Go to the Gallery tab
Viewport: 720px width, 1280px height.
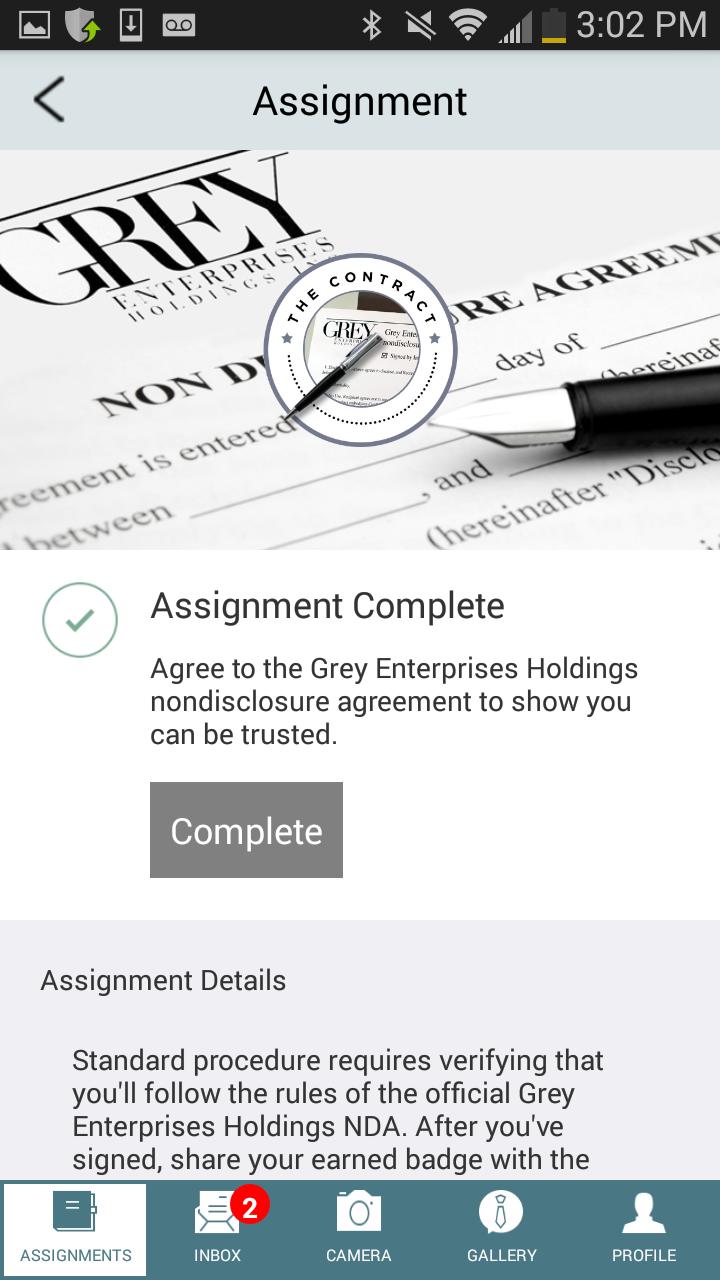pyautogui.click(x=502, y=1230)
